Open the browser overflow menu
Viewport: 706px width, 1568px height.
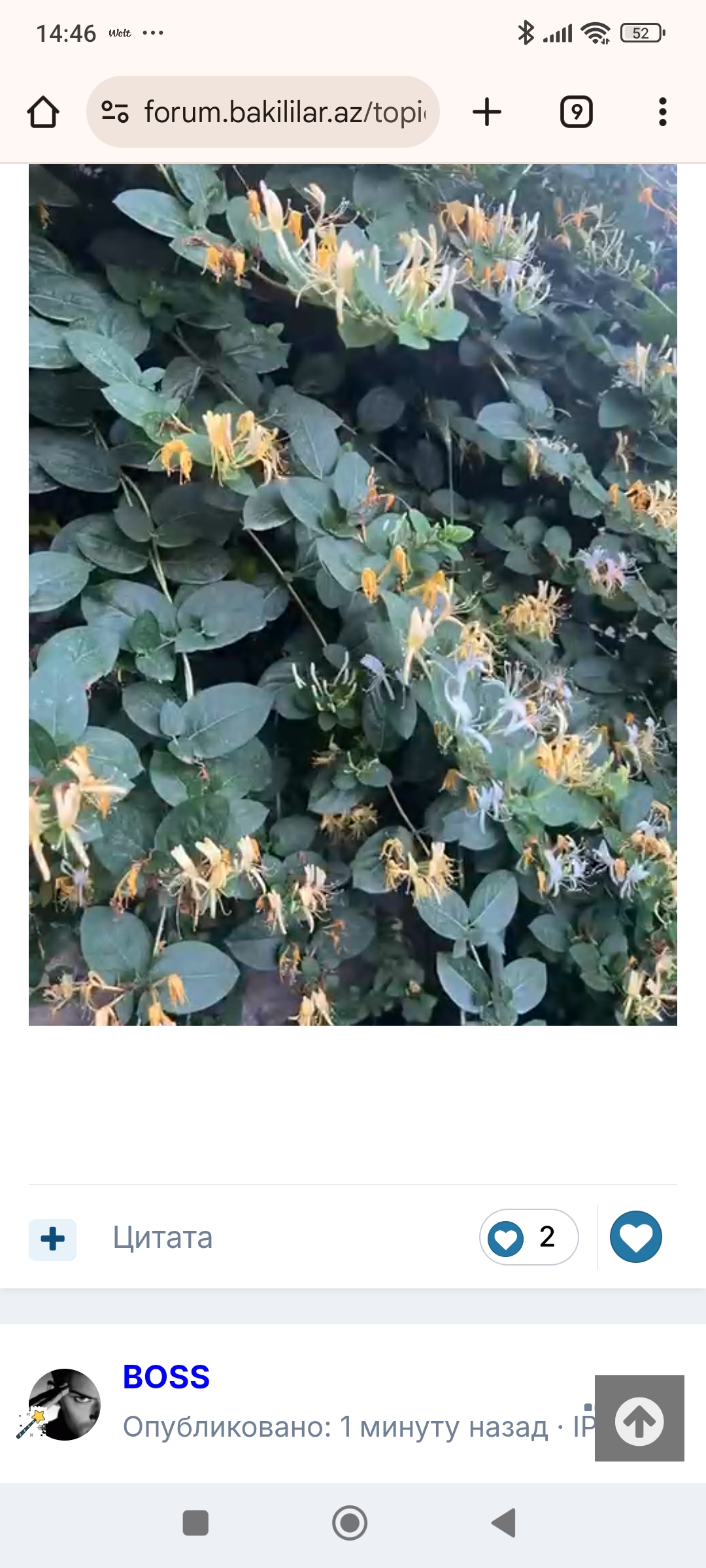663,112
